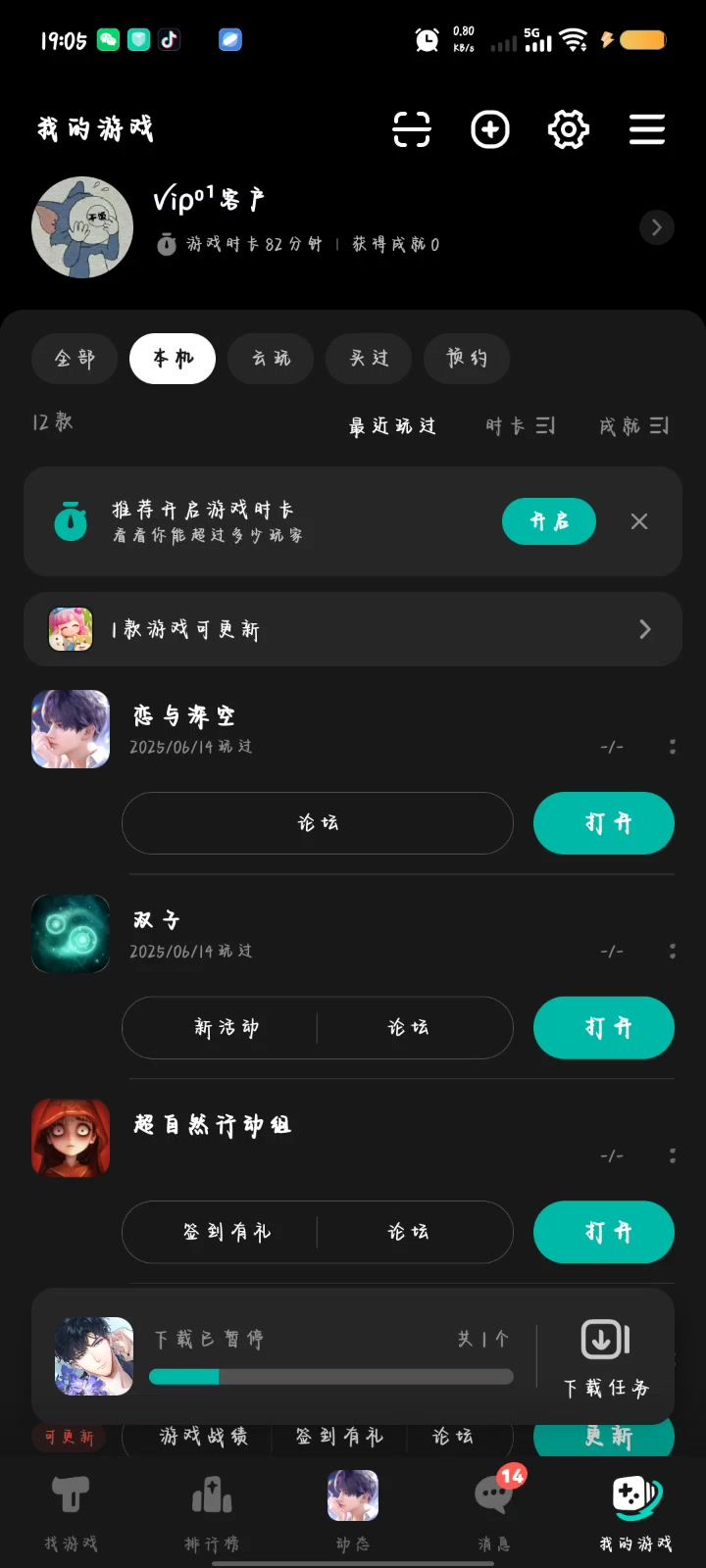The image size is (706, 1568).
Task: Launch 恋与深空 with 打开
Action: 604,823
